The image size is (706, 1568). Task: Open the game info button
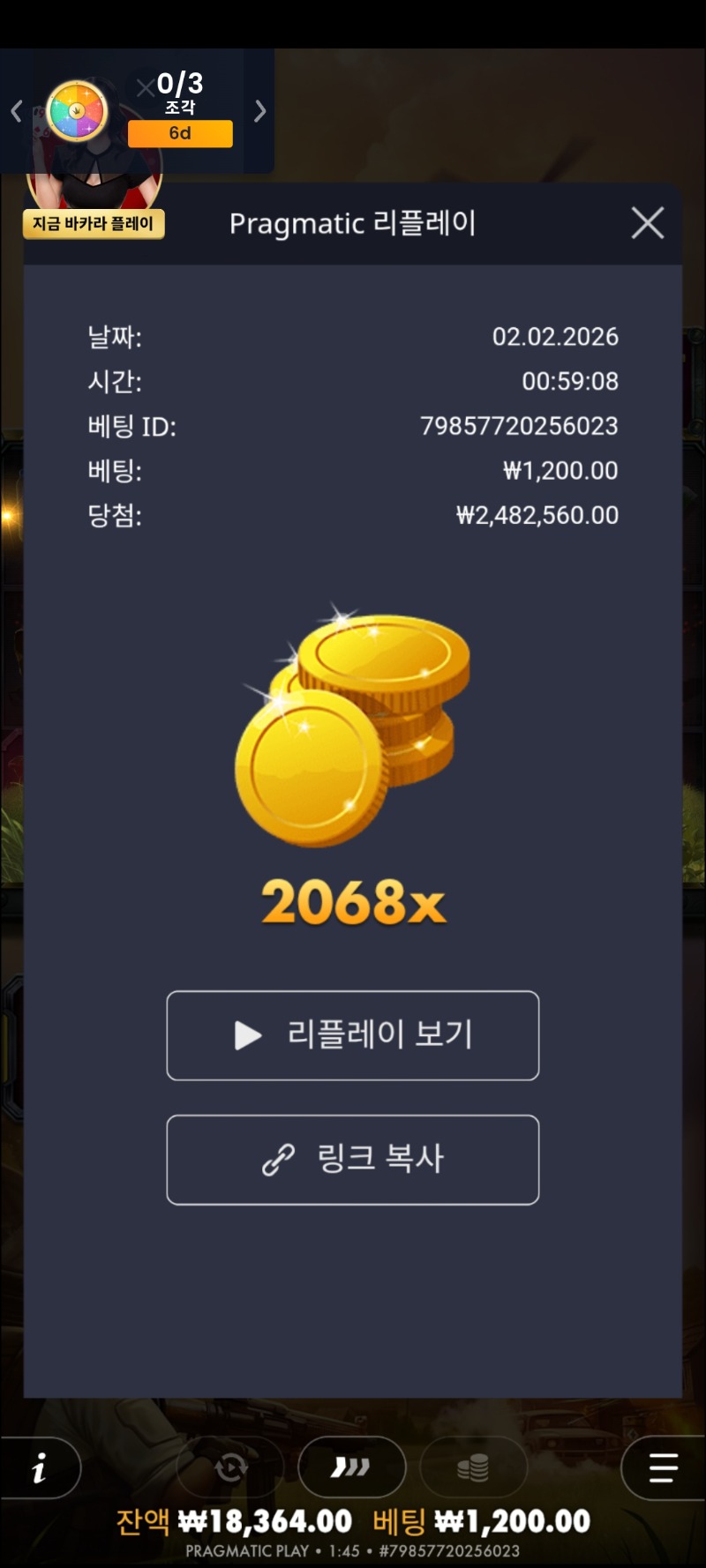39,1468
